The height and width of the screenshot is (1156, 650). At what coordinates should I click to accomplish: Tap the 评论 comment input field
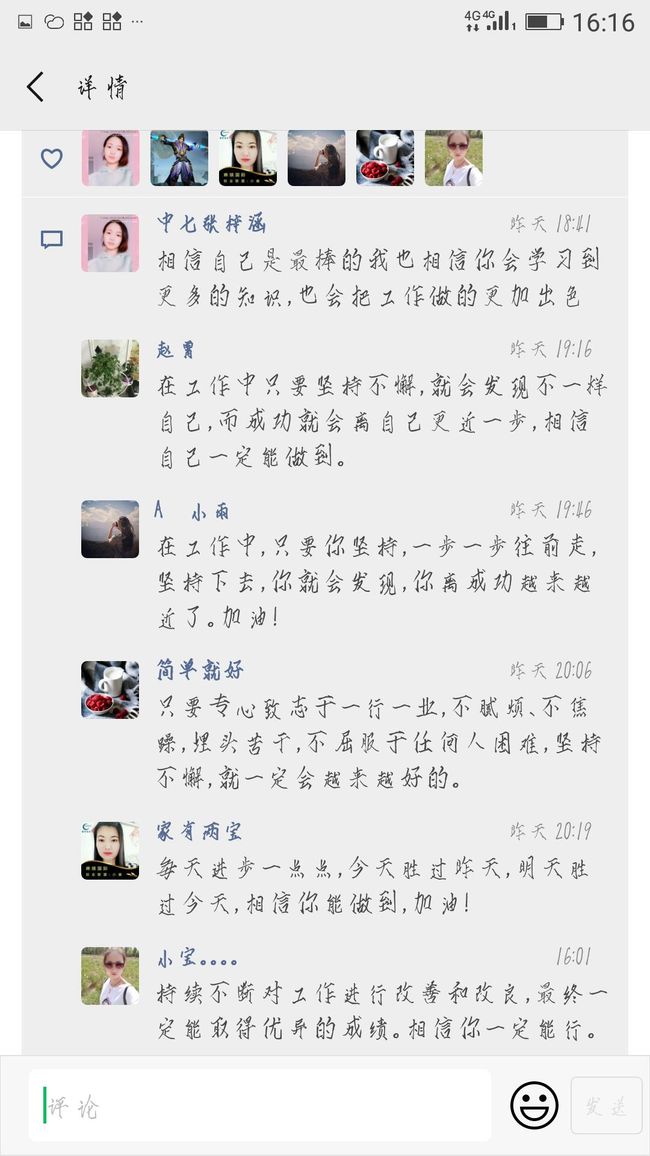(x=259, y=1105)
